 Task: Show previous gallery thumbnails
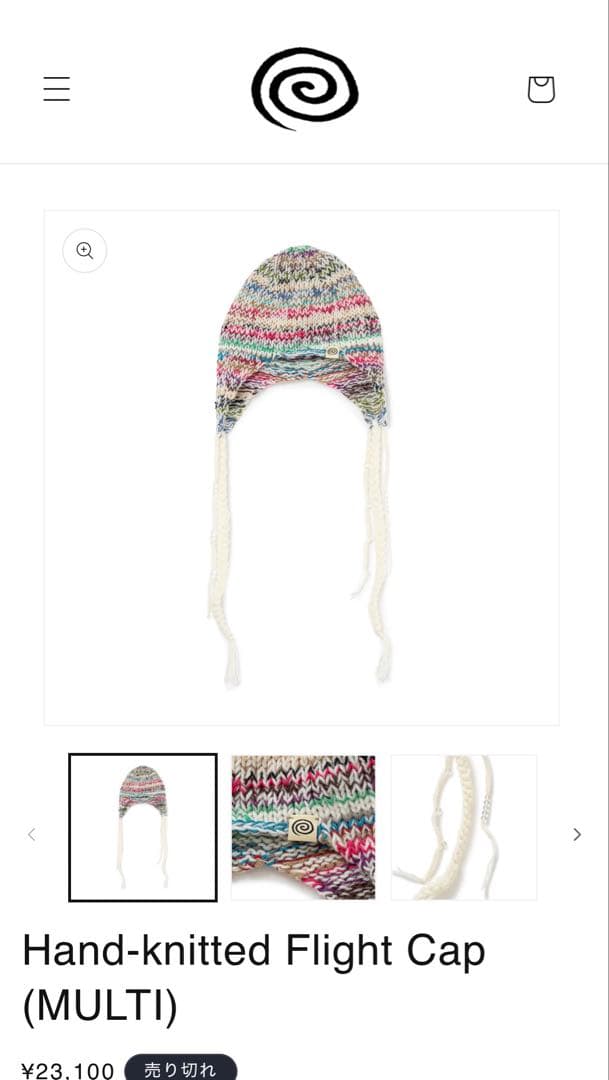pos(31,834)
